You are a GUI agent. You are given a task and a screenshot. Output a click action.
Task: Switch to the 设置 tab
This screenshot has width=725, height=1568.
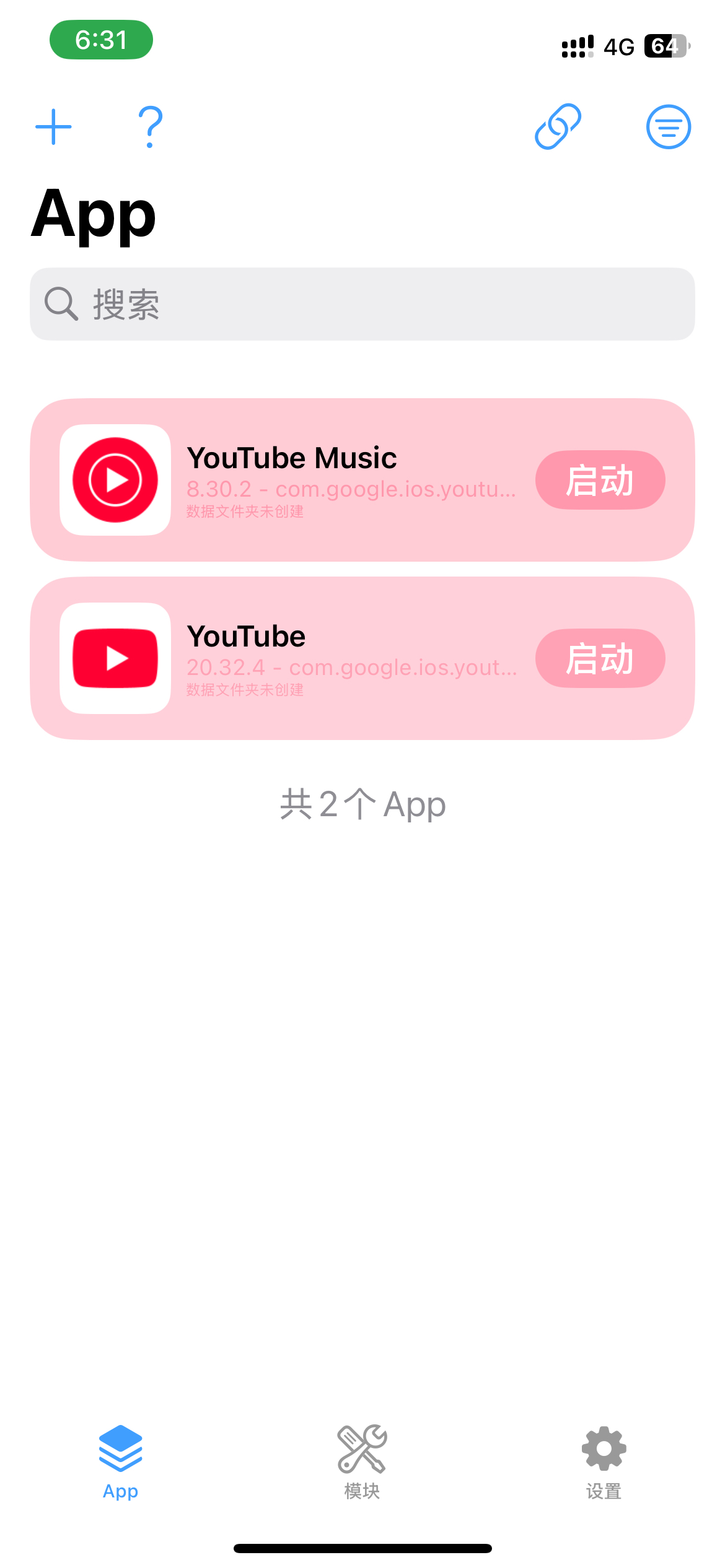click(x=604, y=1461)
